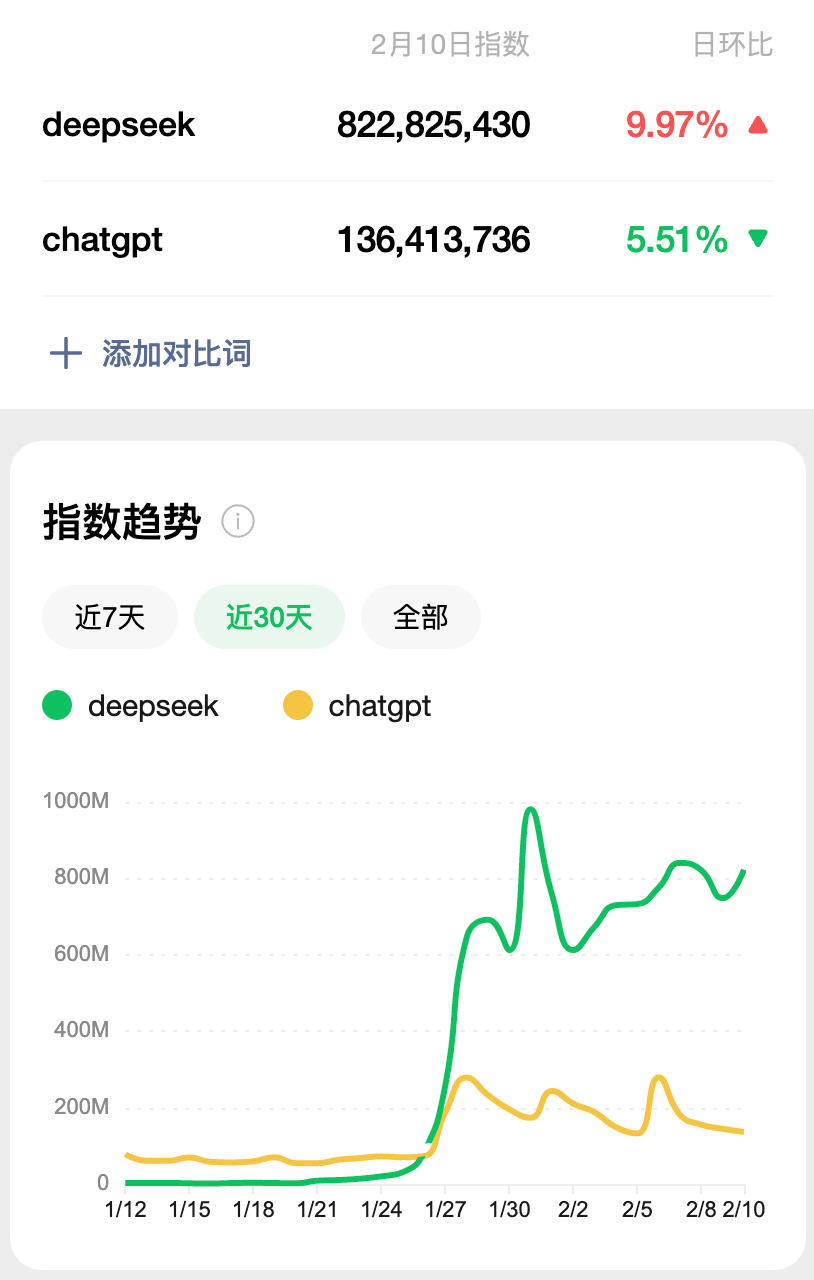Open the info icon beside 指数趋势

coord(238,521)
